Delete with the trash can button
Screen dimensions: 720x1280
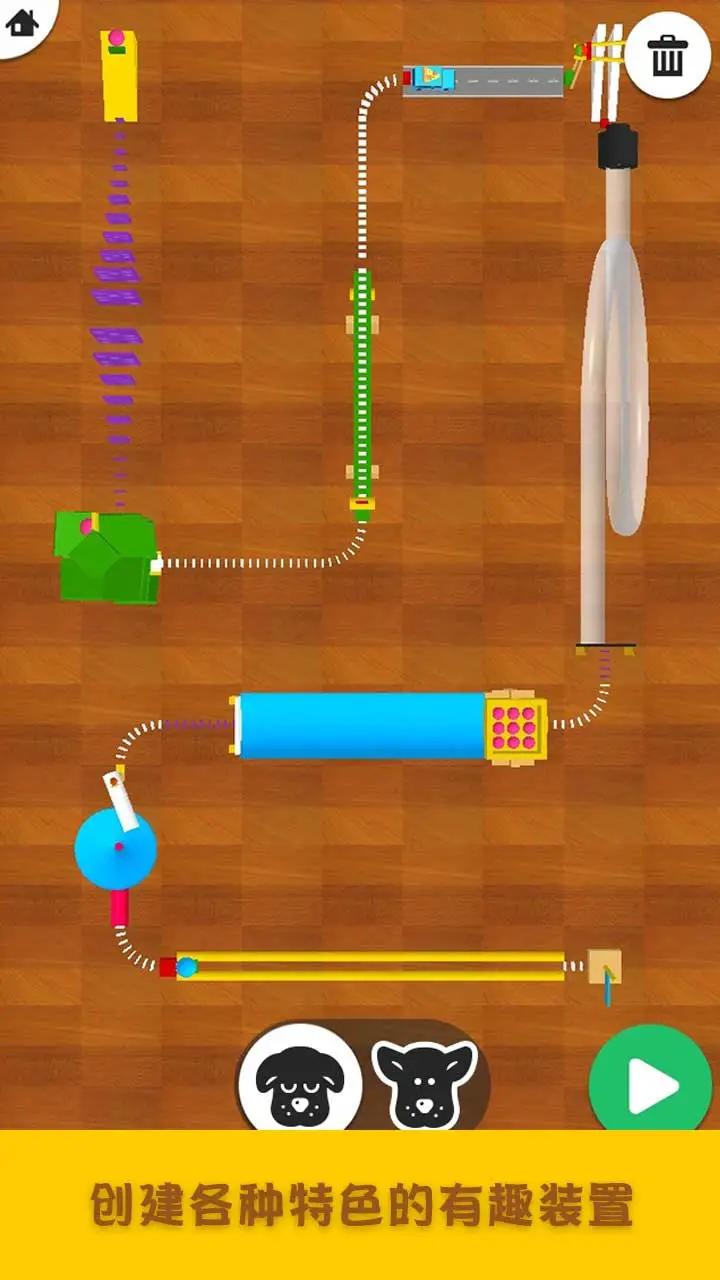pos(667,56)
